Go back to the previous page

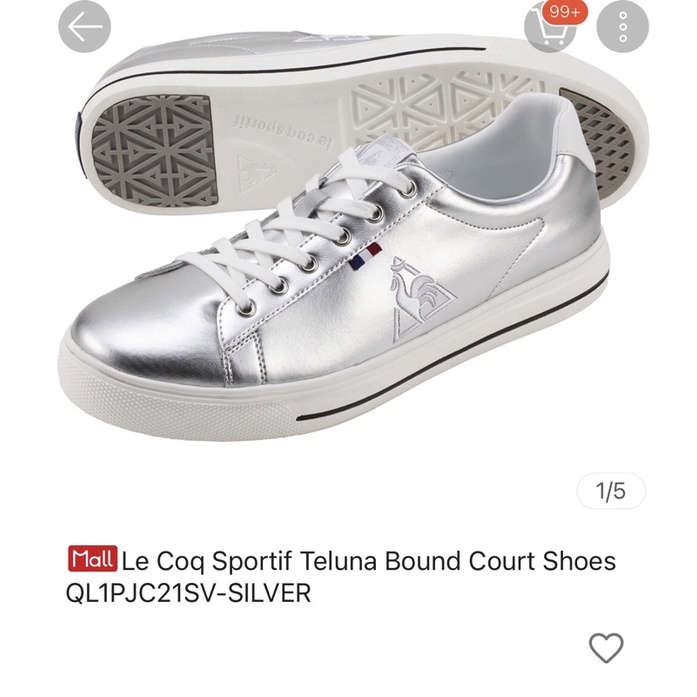(x=84, y=27)
